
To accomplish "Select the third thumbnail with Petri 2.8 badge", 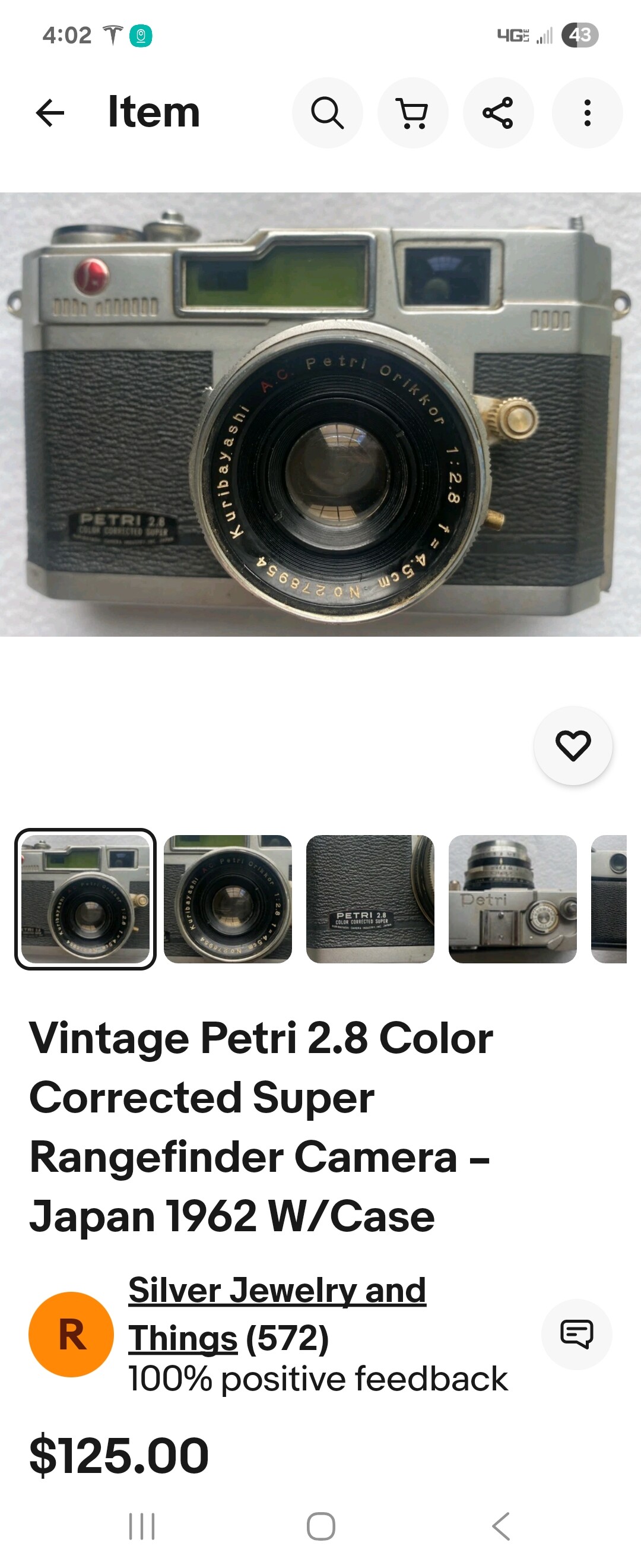I will [x=370, y=899].
